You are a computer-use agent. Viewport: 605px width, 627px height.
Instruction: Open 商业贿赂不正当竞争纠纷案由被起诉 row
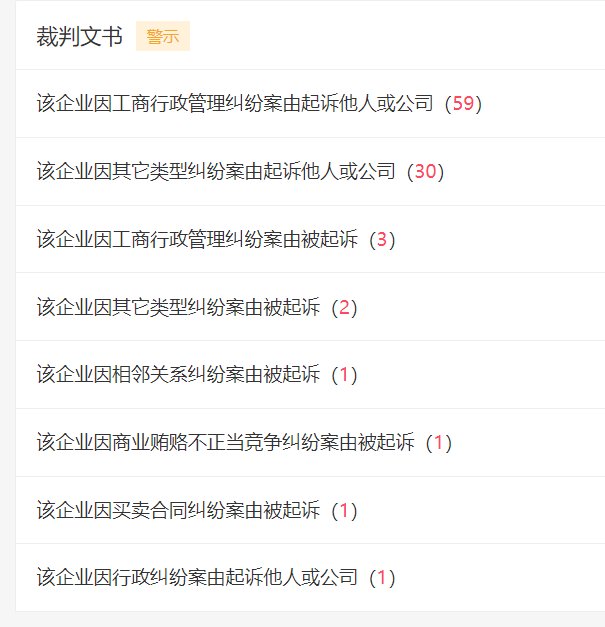click(244, 442)
